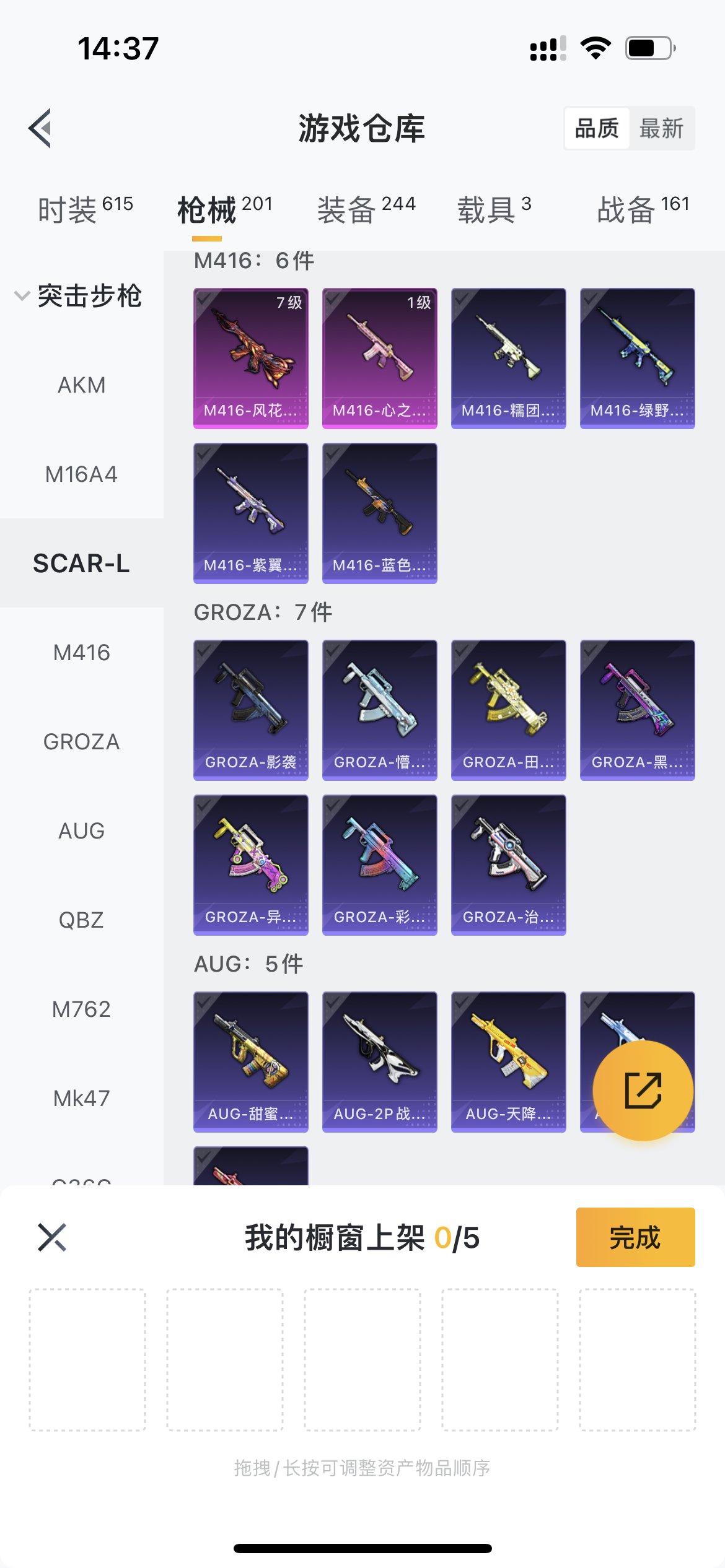Viewport: 725px width, 1568px height.
Task: Select AKM in the weapon sidebar
Action: [x=82, y=385]
